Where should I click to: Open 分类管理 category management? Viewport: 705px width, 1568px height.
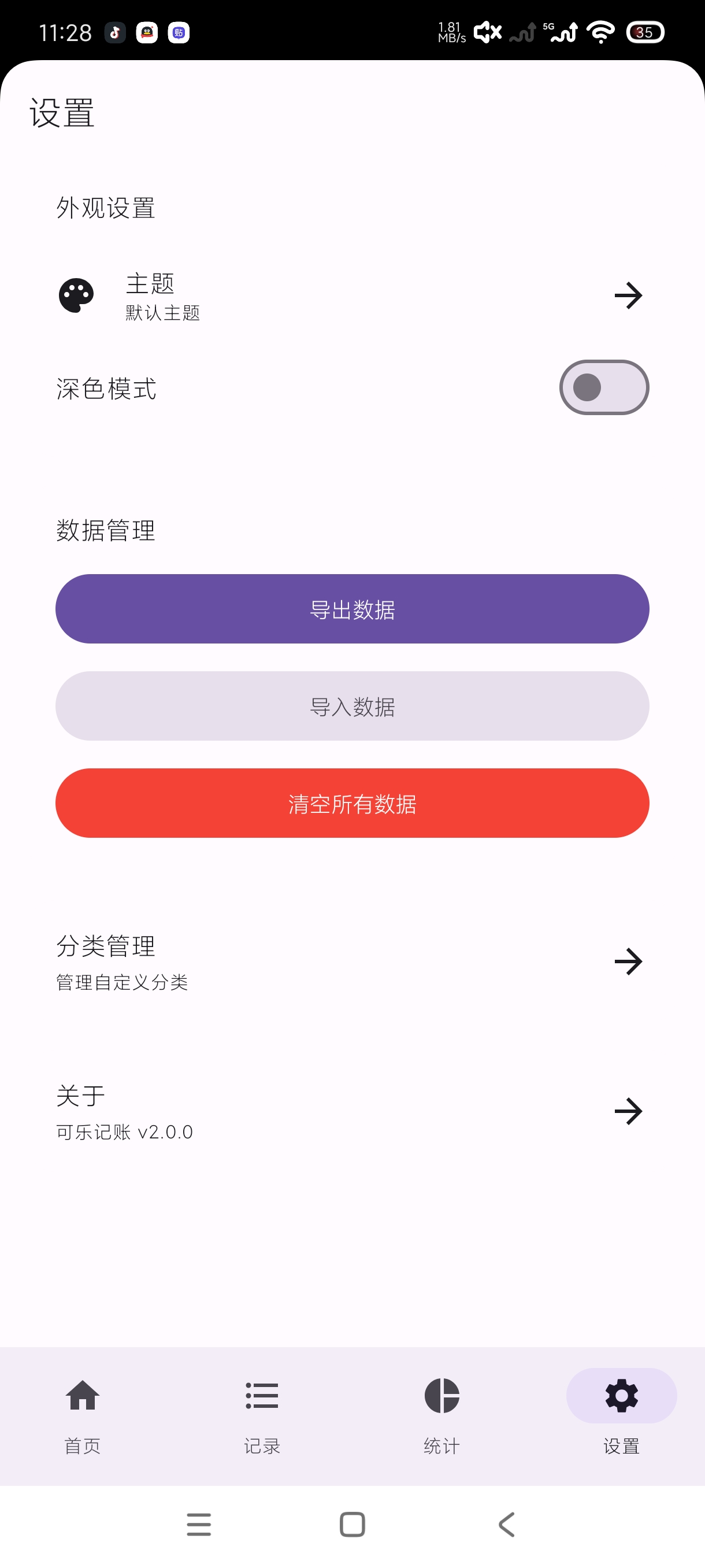point(352,961)
